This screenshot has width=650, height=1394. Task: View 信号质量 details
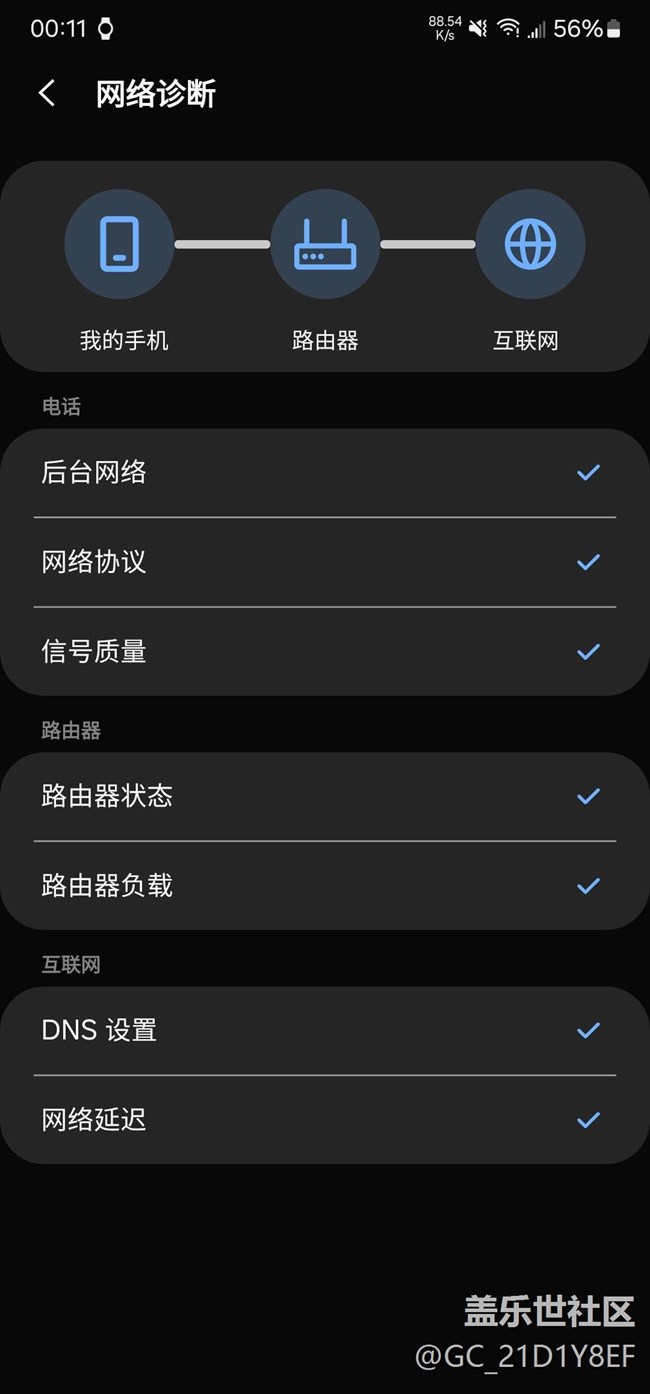pos(325,651)
